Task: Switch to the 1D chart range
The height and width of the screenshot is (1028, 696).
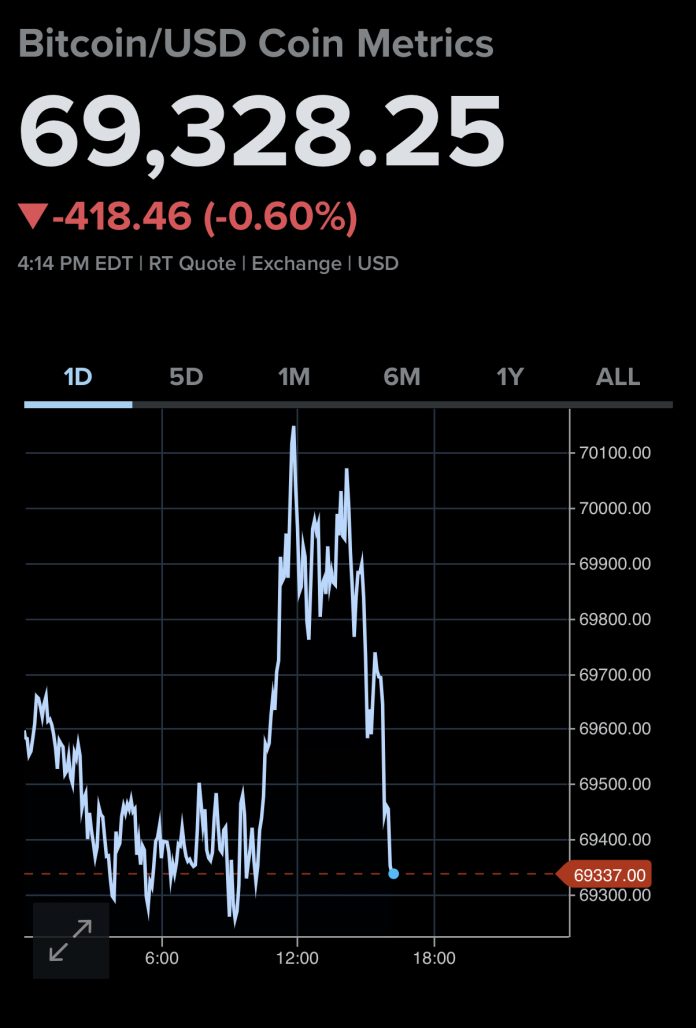Action: [78, 378]
